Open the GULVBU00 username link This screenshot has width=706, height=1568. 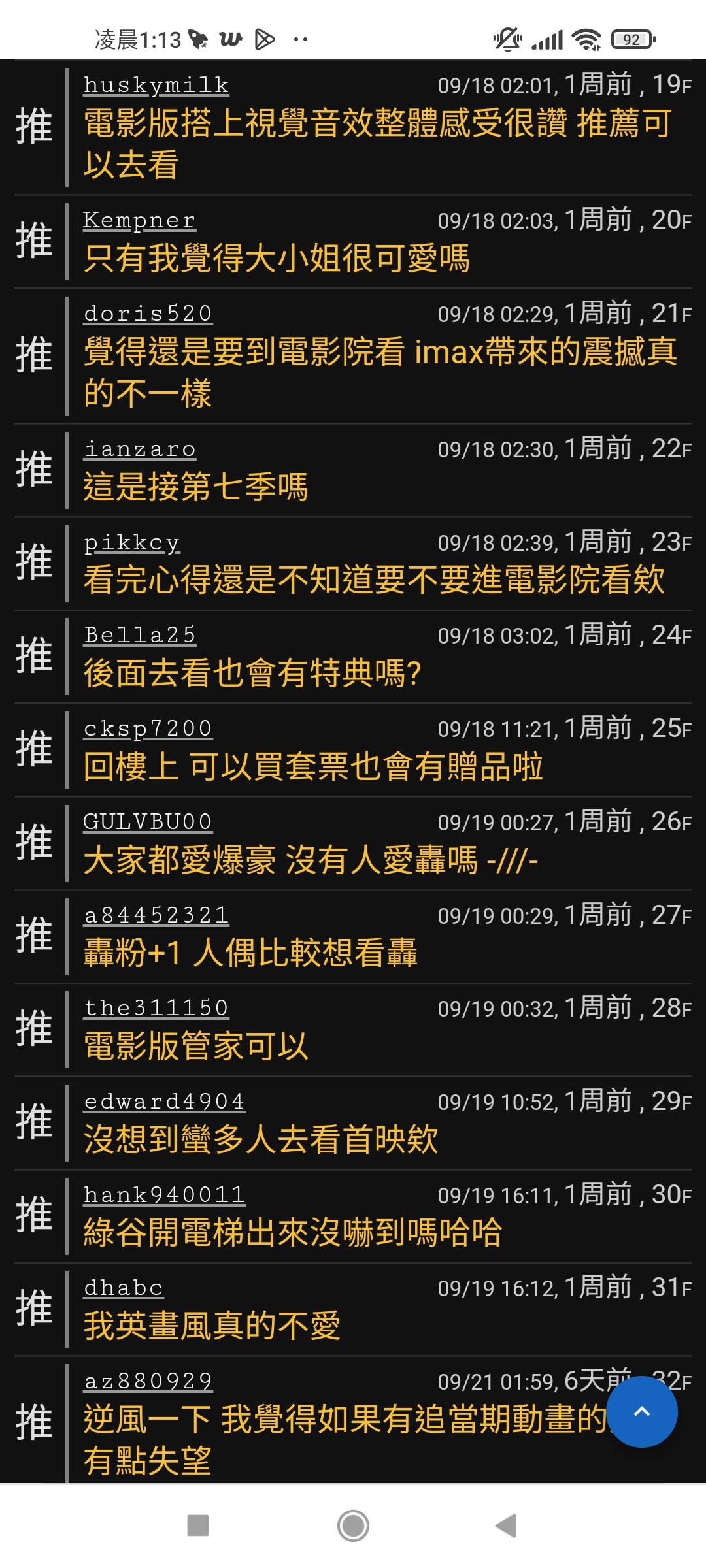pyautogui.click(x=148, y=822)
